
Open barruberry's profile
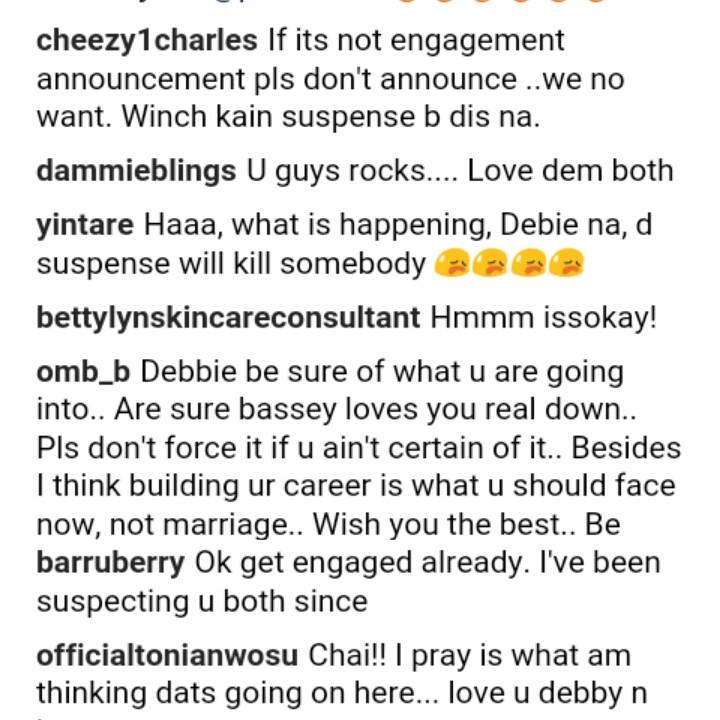110,563
